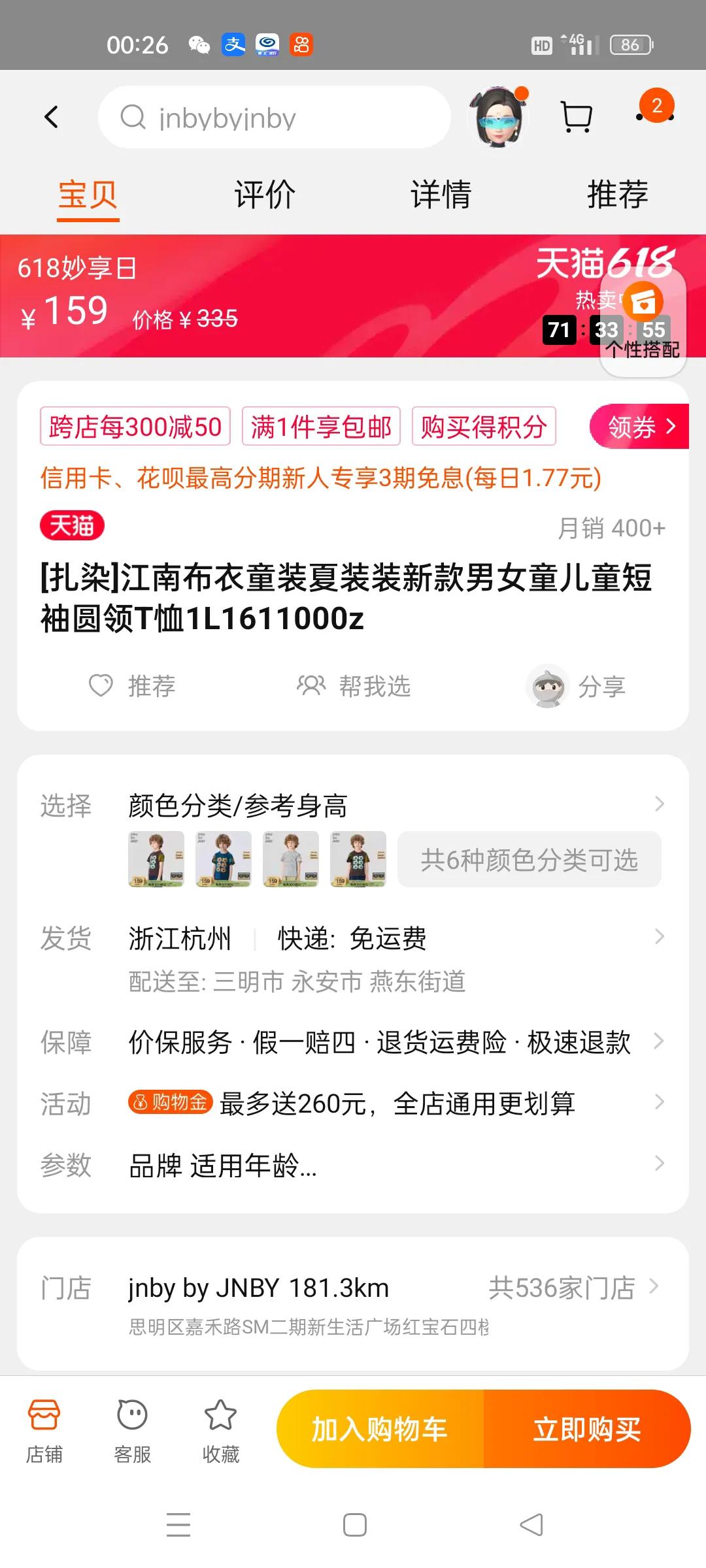Open the shopping cart icon
The height and width of the screenshot is (1568, 706).
(575, 116)
